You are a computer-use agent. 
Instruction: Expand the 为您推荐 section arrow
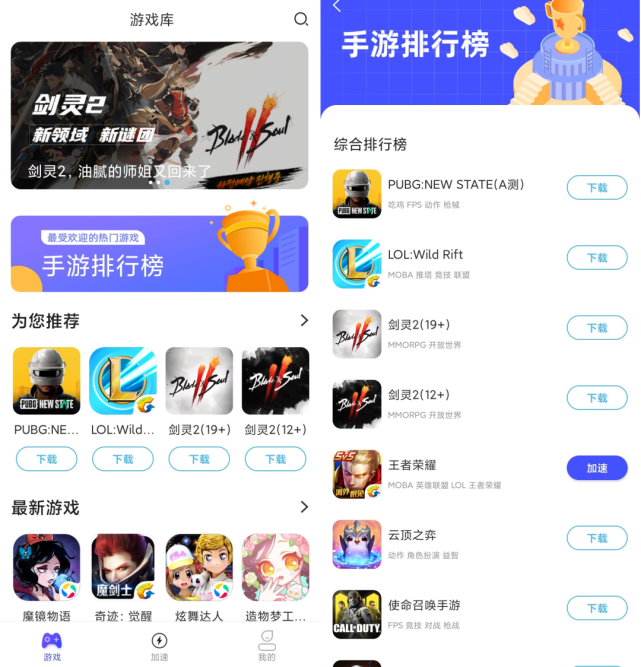303,320
